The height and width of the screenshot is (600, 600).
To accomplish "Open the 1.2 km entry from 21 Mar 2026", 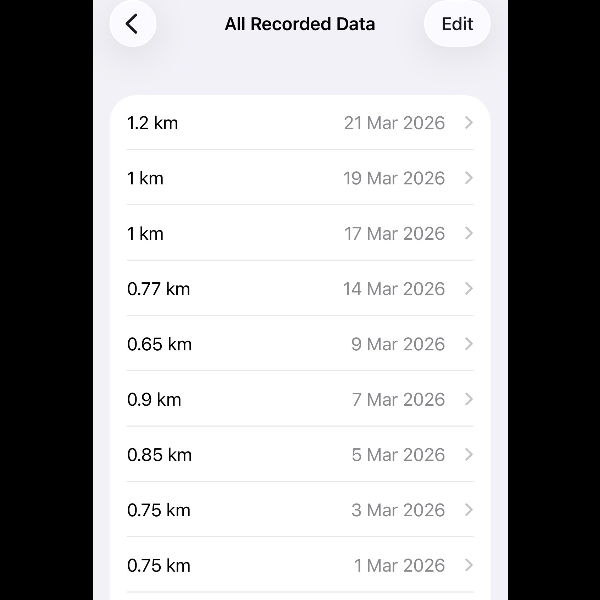I will [x=300, y=123].
